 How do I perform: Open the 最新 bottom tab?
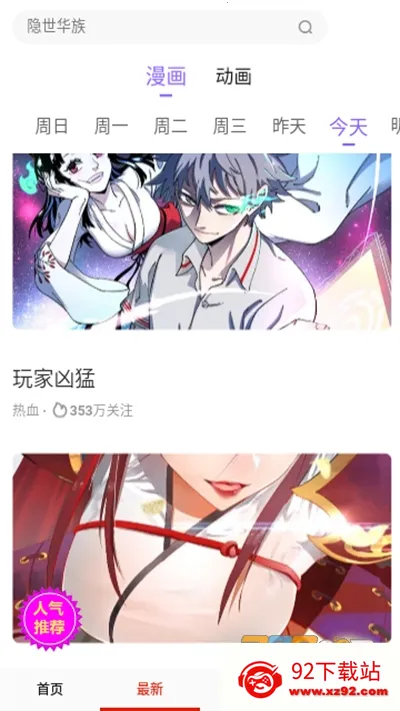pos(150,689)
